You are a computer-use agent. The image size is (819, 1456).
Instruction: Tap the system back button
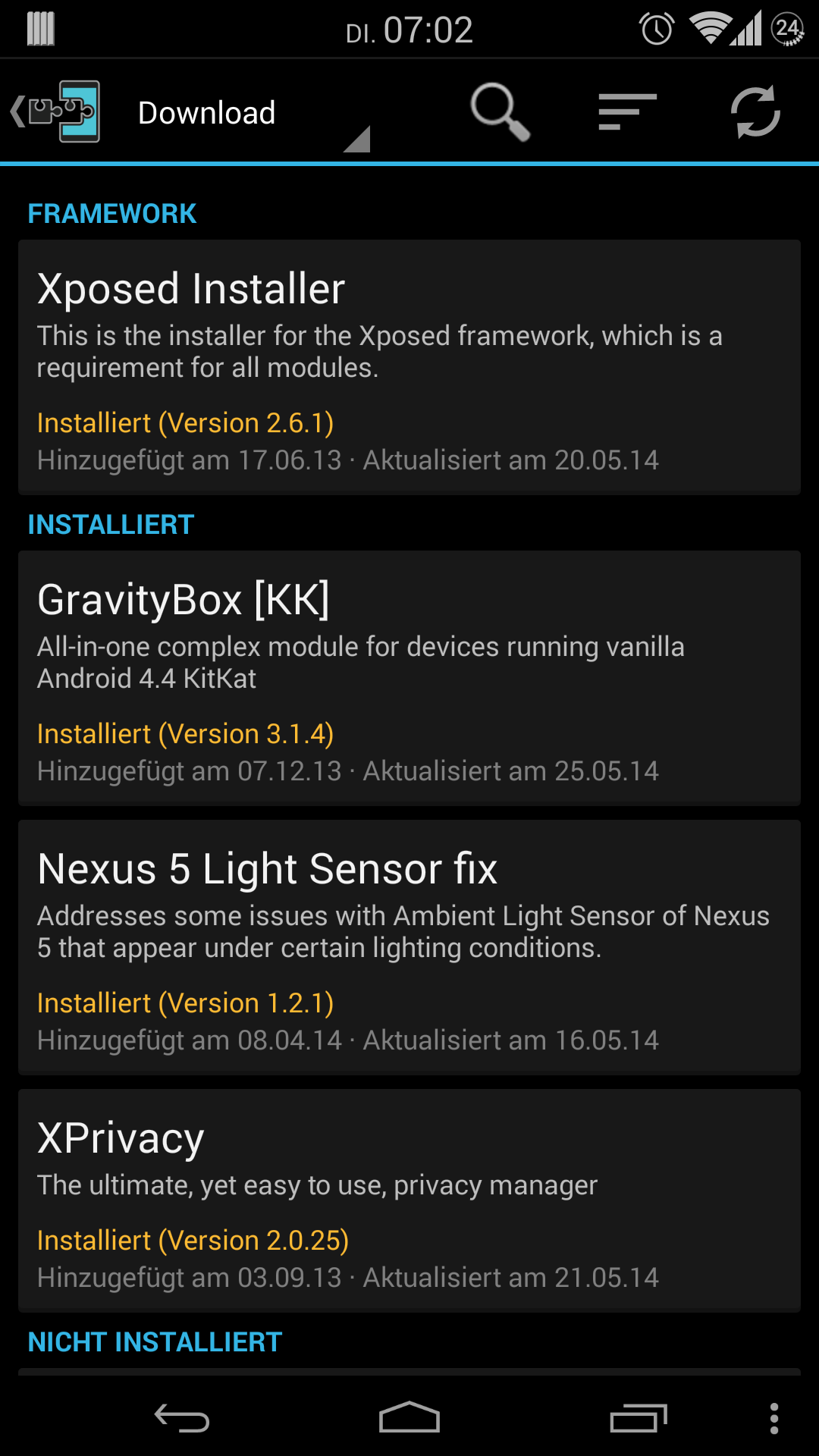[x=182, y=1418]
